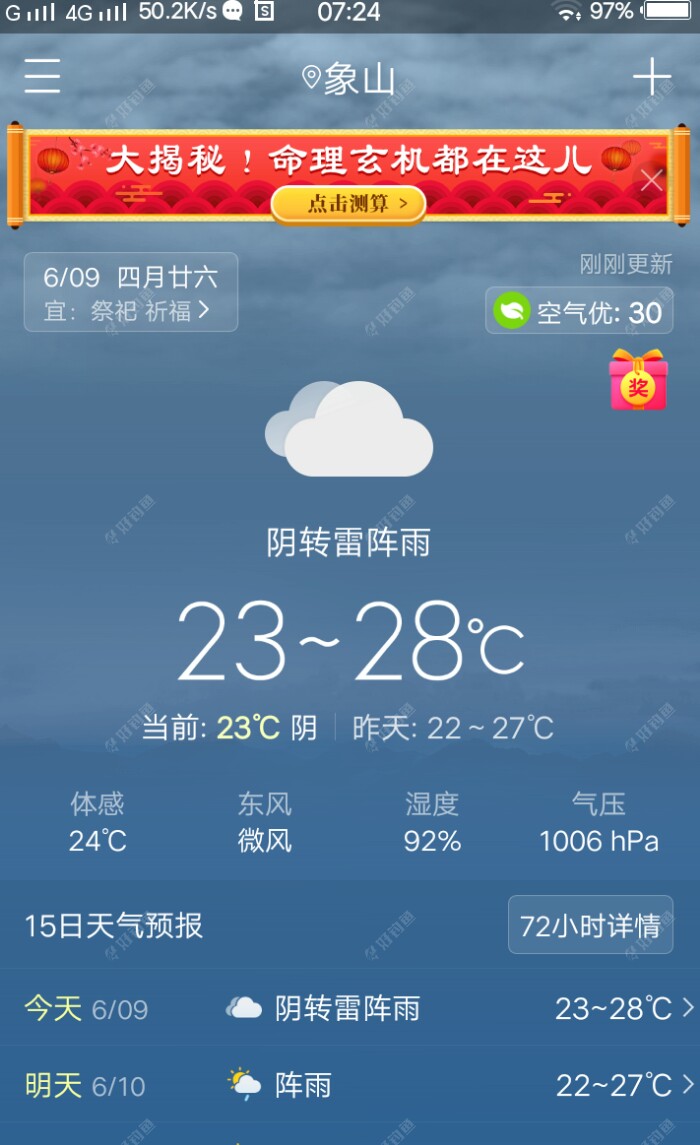The image size is (700, 1145).
Task: Open the hamburger menu
Action: (x=42, y=76)
